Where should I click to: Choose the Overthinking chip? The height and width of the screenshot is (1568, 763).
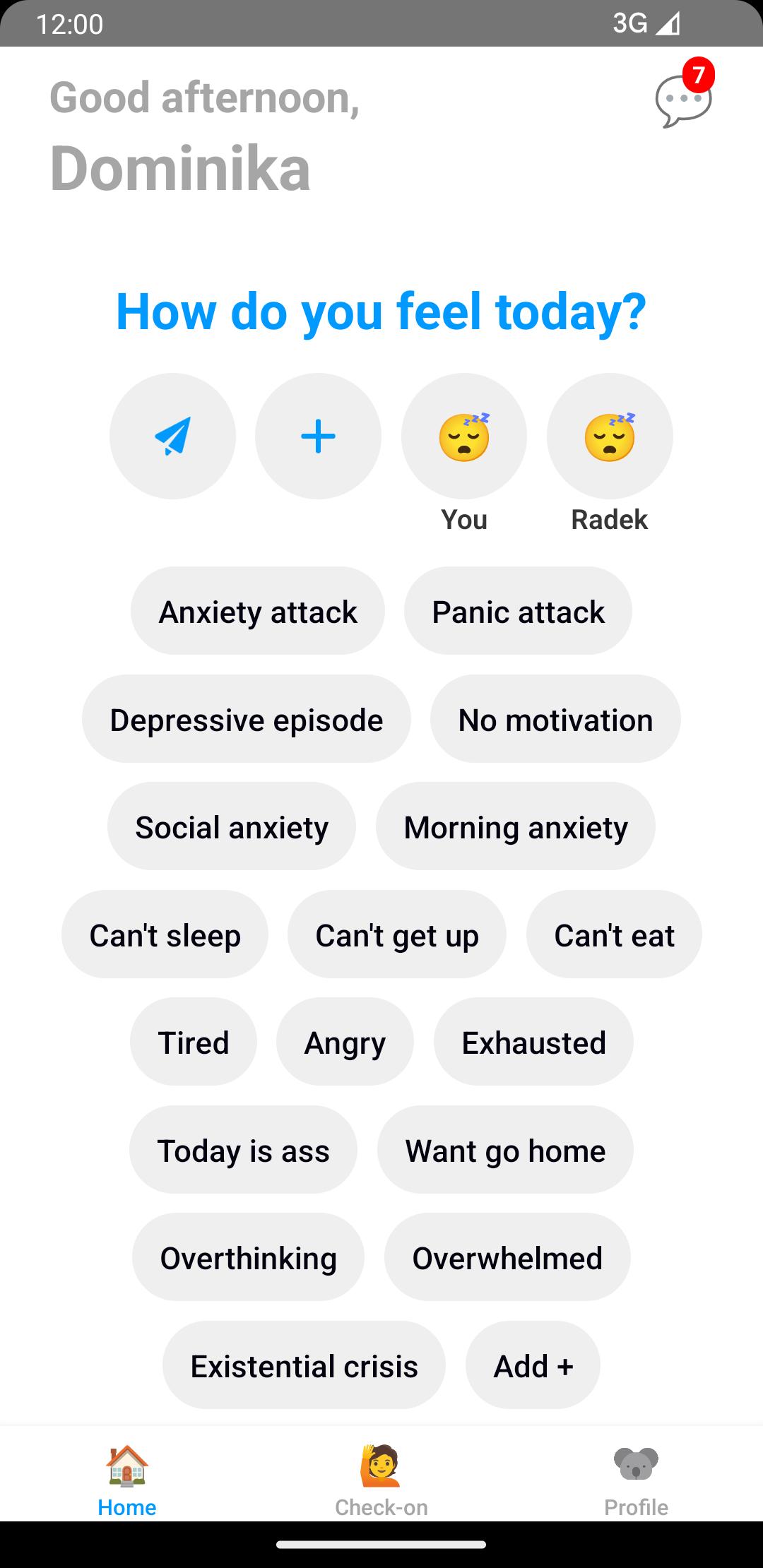tap(248, 1258)
